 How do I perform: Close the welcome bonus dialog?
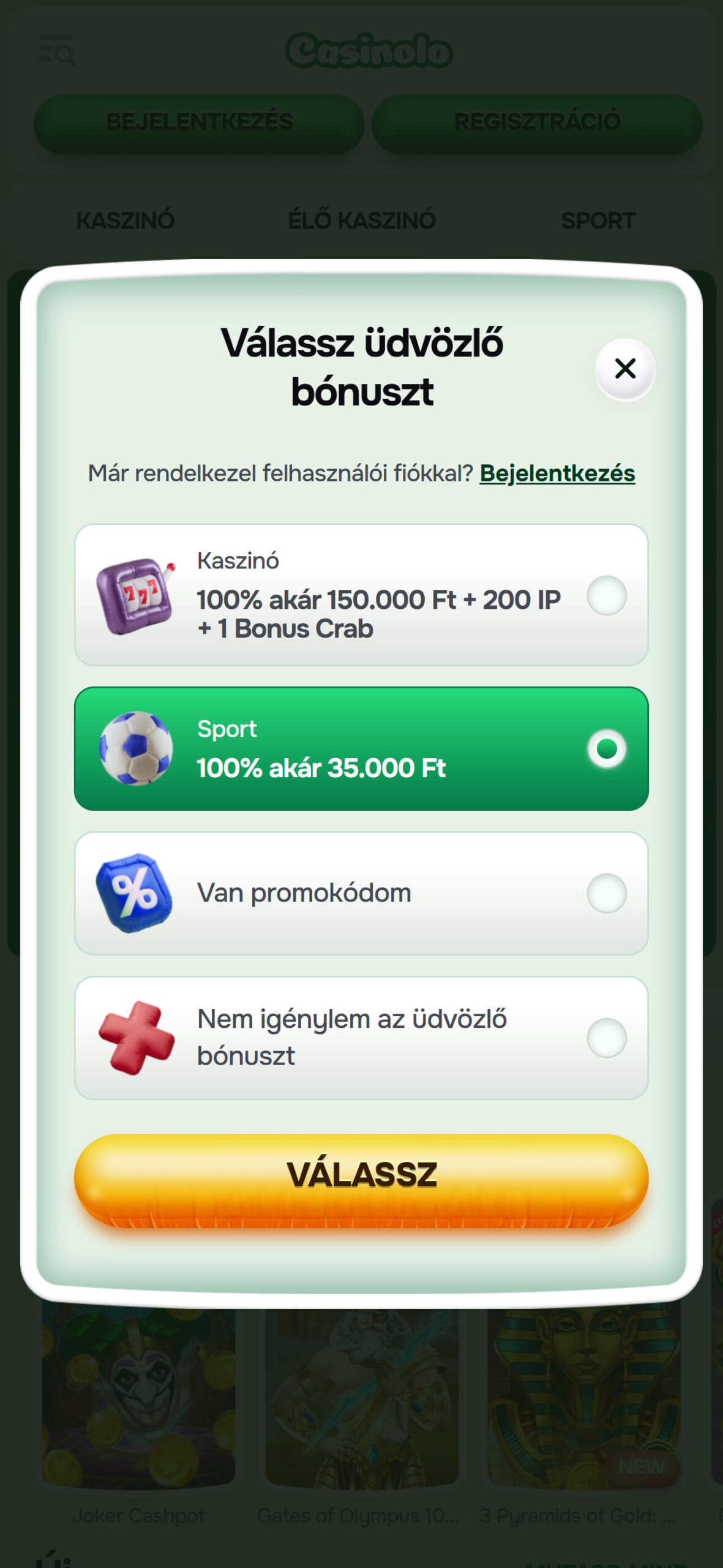pyautogui.click(x=625, y=369)
